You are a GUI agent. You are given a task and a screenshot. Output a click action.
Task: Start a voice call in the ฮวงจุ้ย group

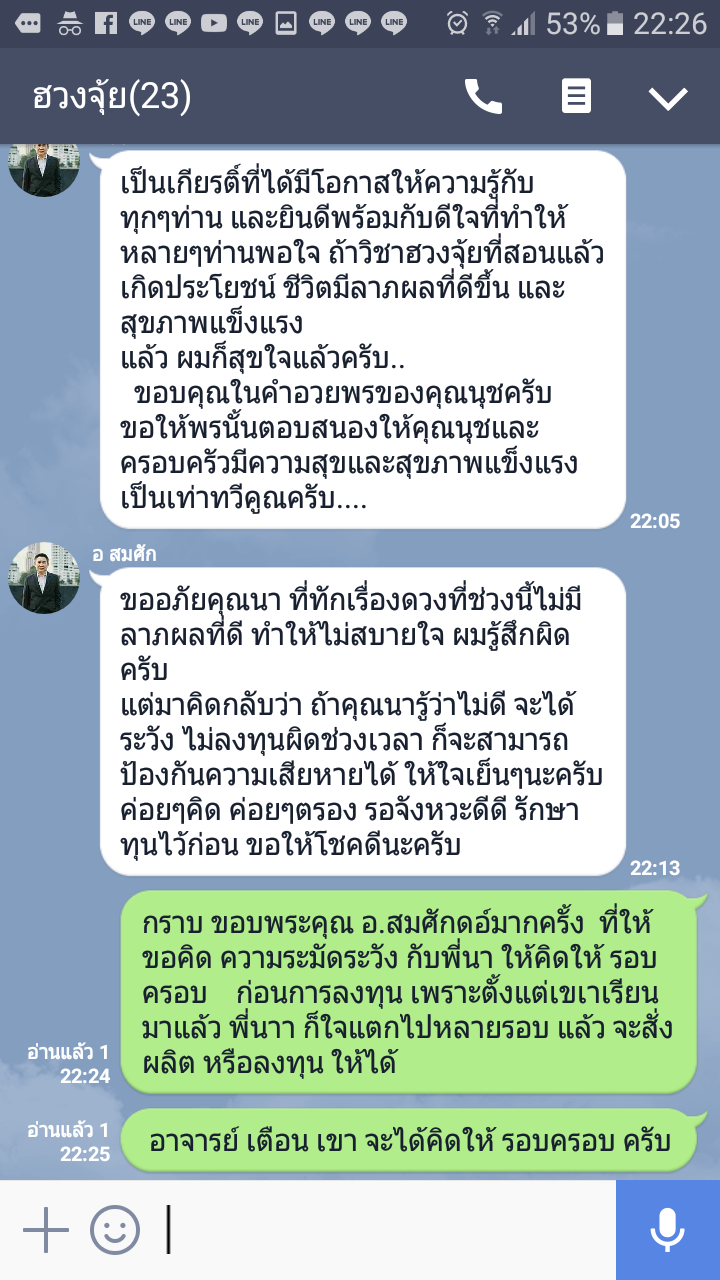483,97
